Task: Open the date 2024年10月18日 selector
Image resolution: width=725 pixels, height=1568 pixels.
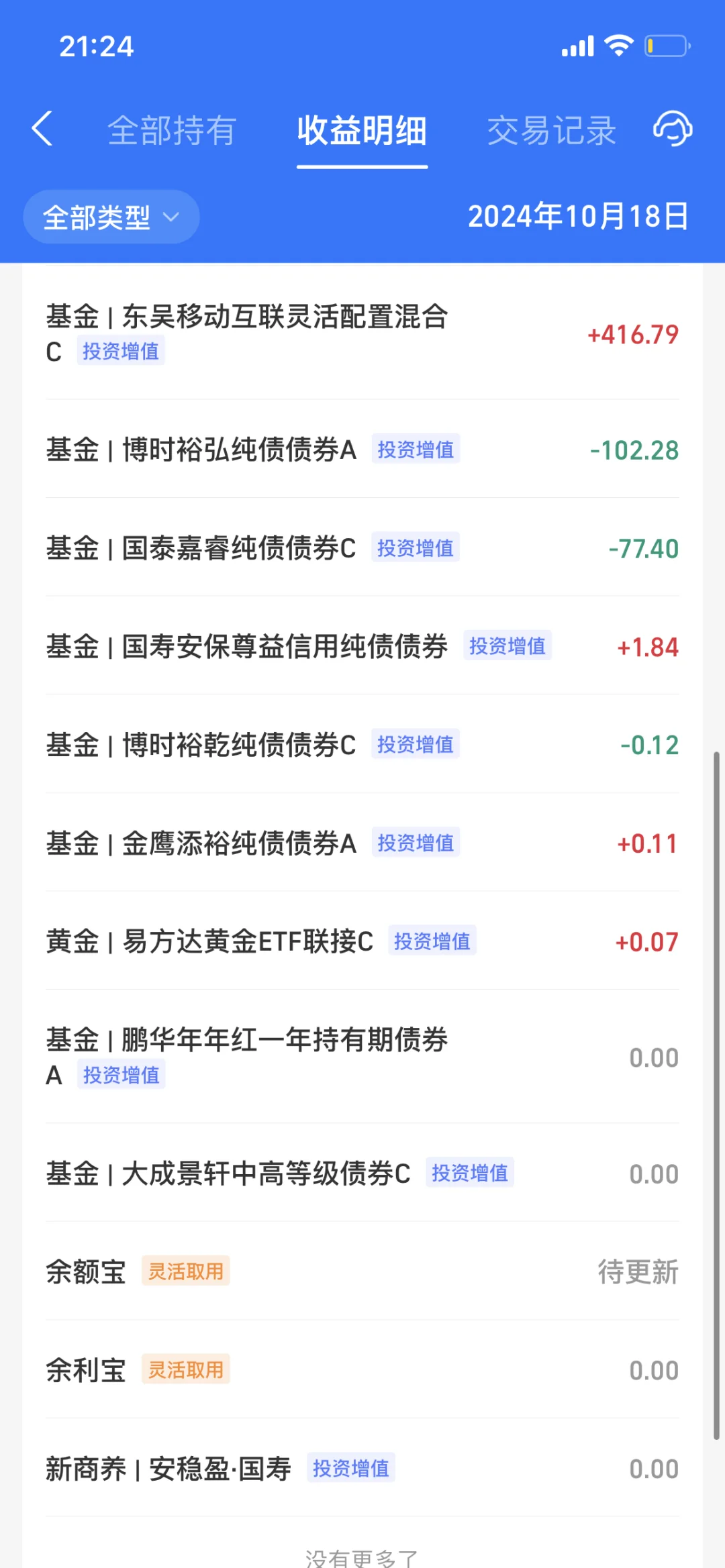Action: (x=577, y=216)
